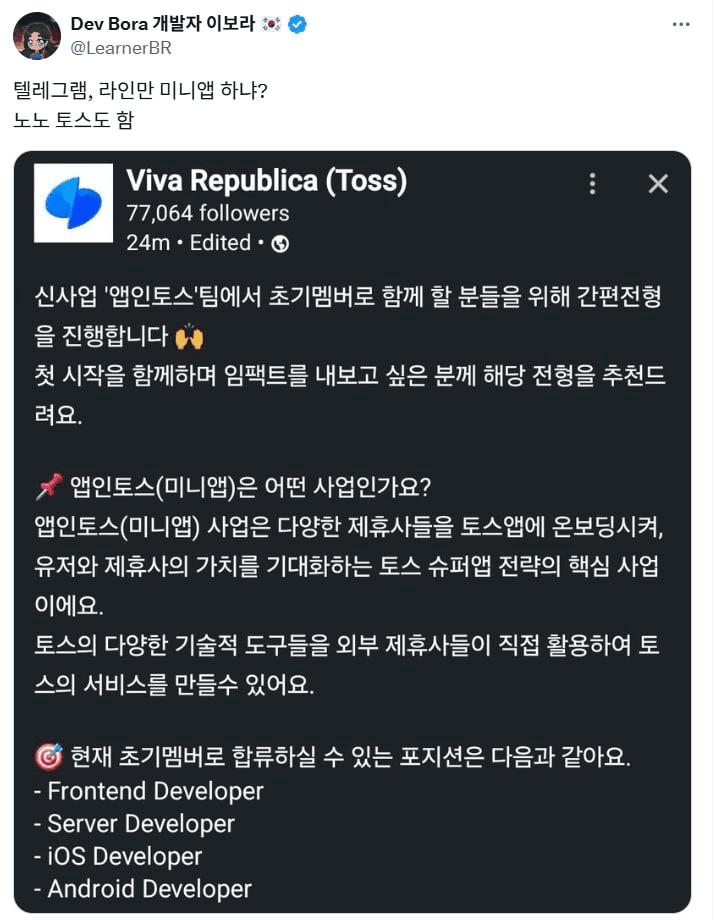
Task: Open the display name Dev Bora 개발자 이보라
Action: click(x=163, y=23)
